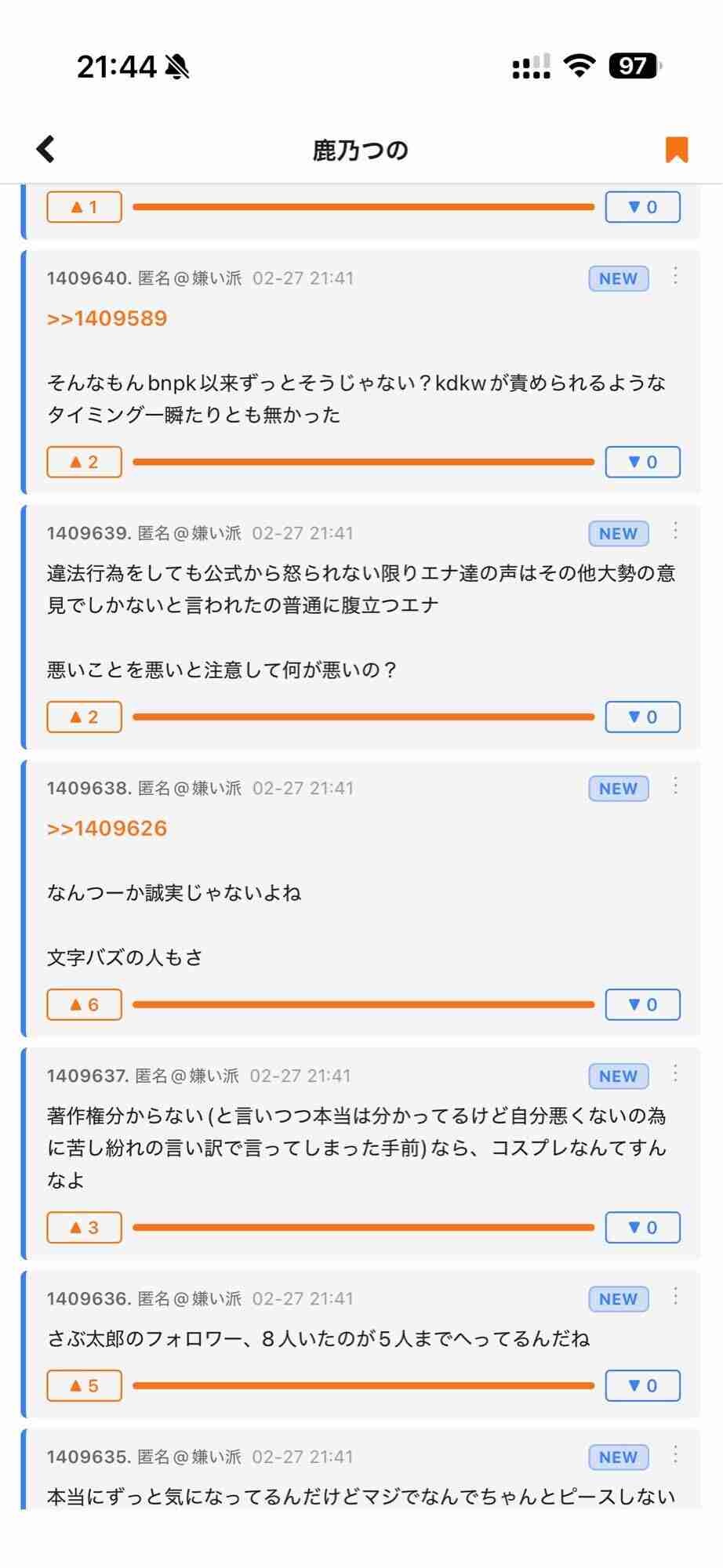Upvote comment 1409640
The image size is (723, 1568).
[84, 462]
